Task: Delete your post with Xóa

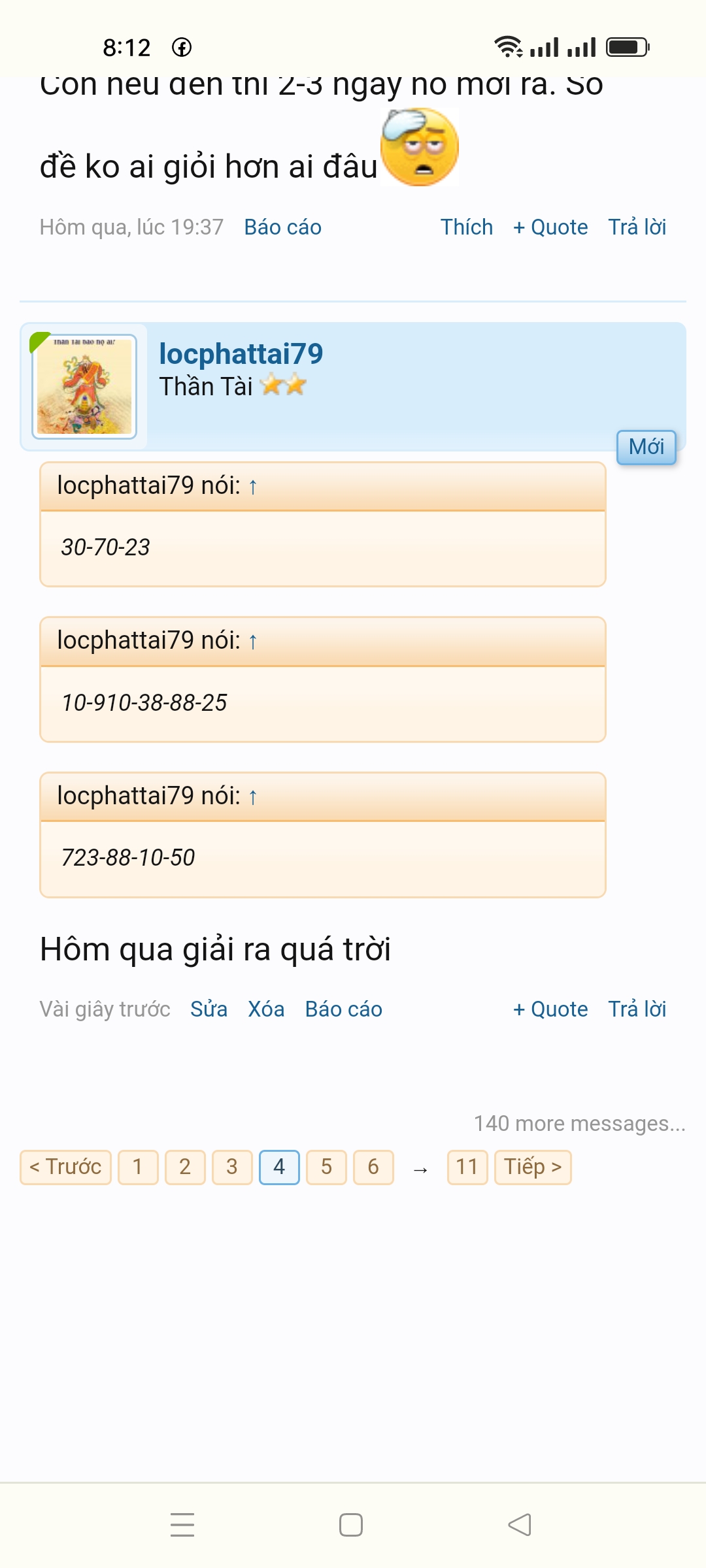Action: (266, 1009)
